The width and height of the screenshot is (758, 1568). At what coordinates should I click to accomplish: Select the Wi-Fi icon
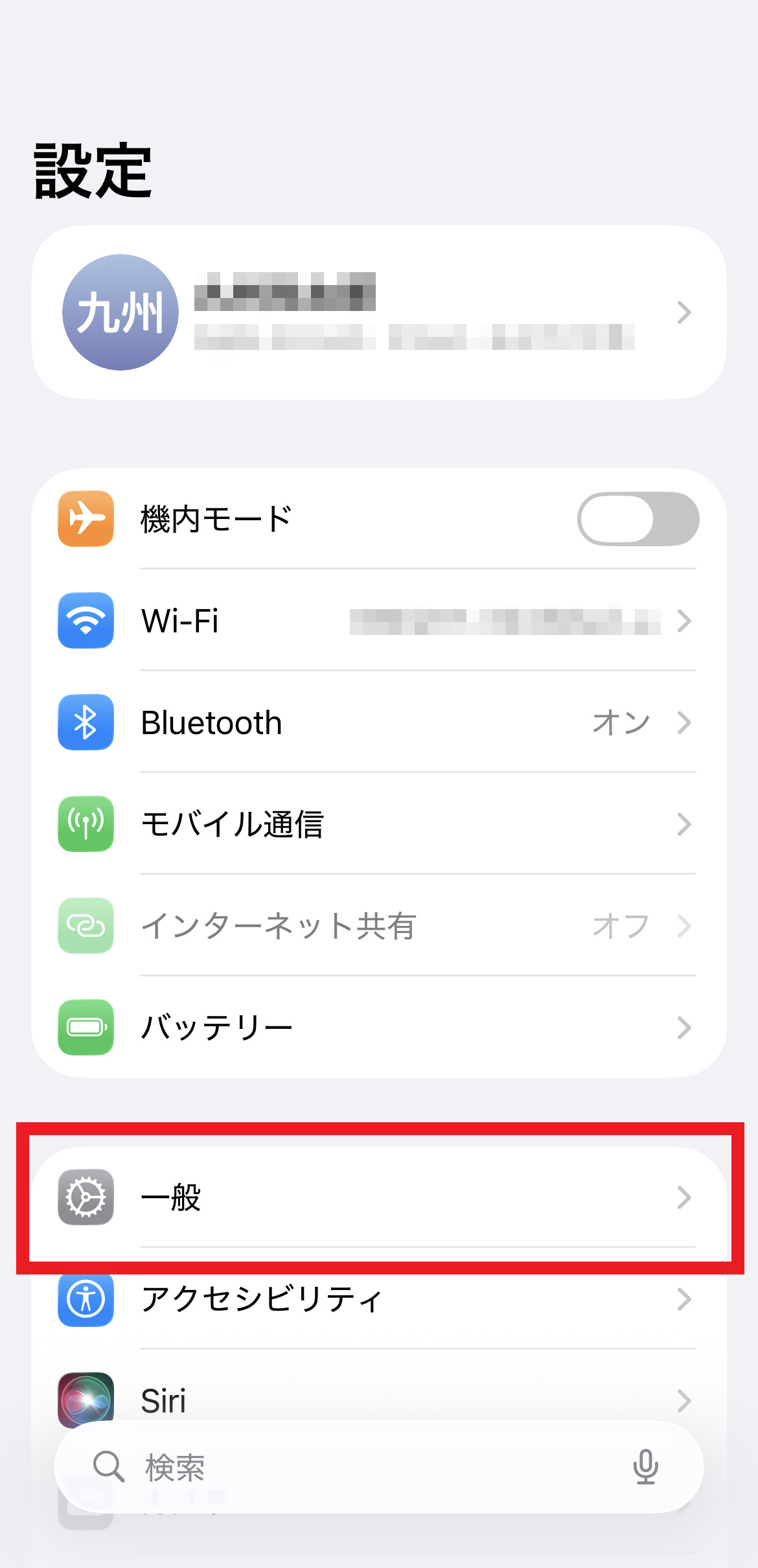point(86,621)
